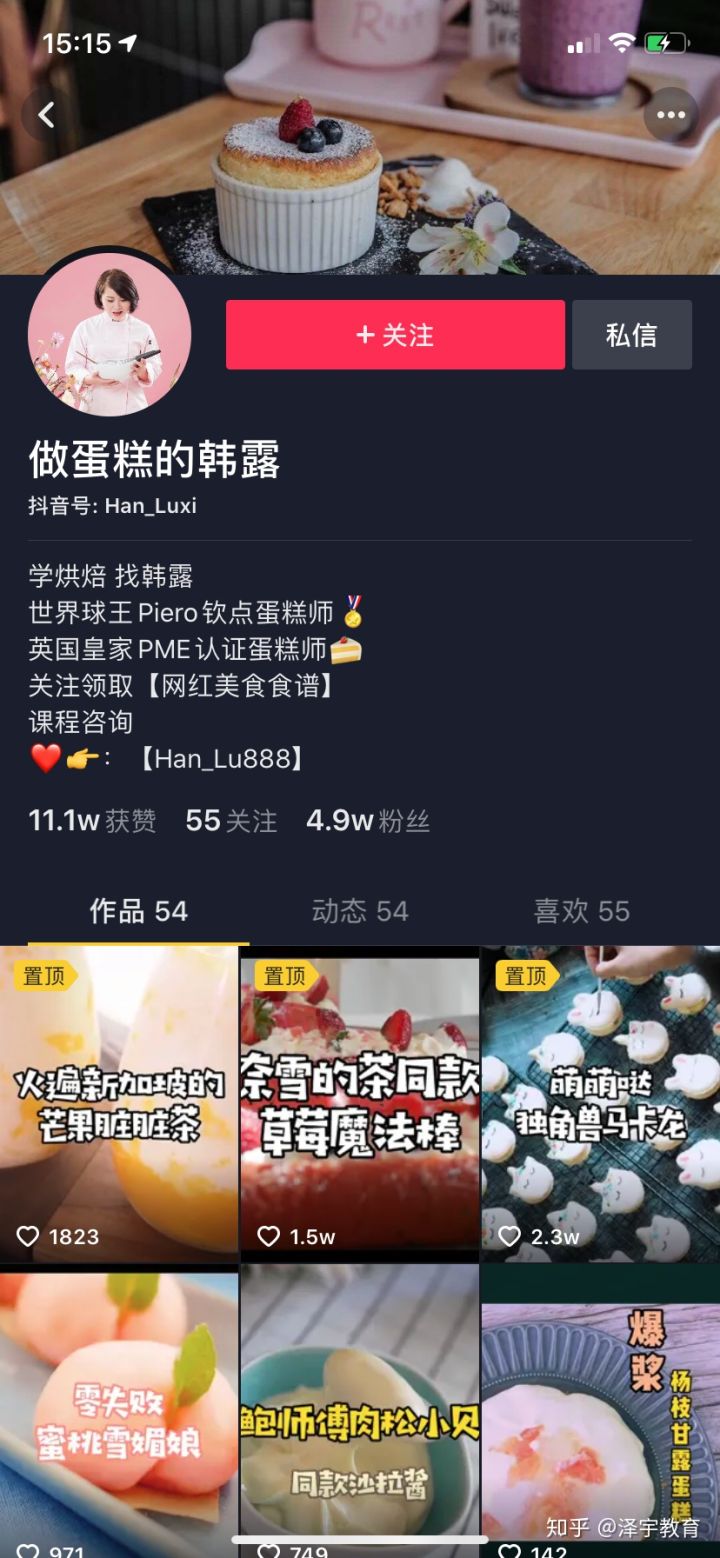Open the 作品 54 tab
Screen dimensions: 720x1558
[x=141, y=911]
